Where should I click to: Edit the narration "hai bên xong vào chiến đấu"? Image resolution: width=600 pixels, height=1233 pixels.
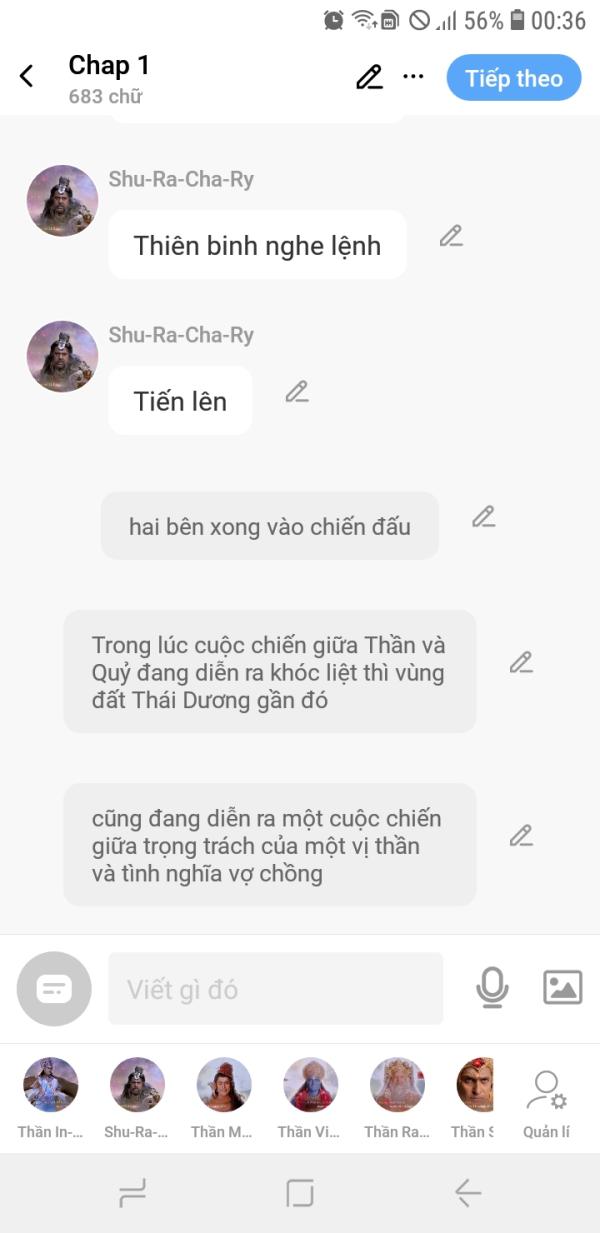[x=484, y=517]
